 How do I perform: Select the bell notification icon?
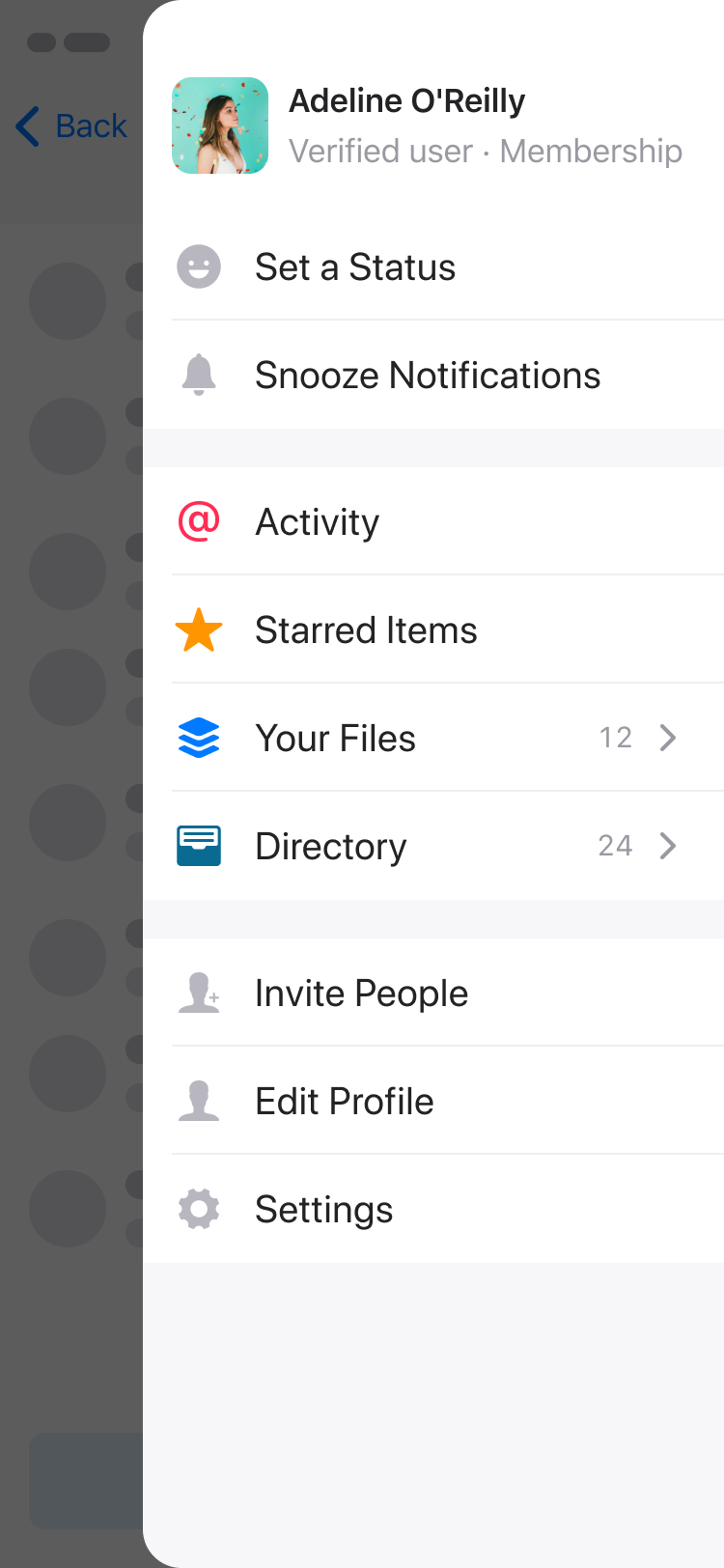coord(198,375)
